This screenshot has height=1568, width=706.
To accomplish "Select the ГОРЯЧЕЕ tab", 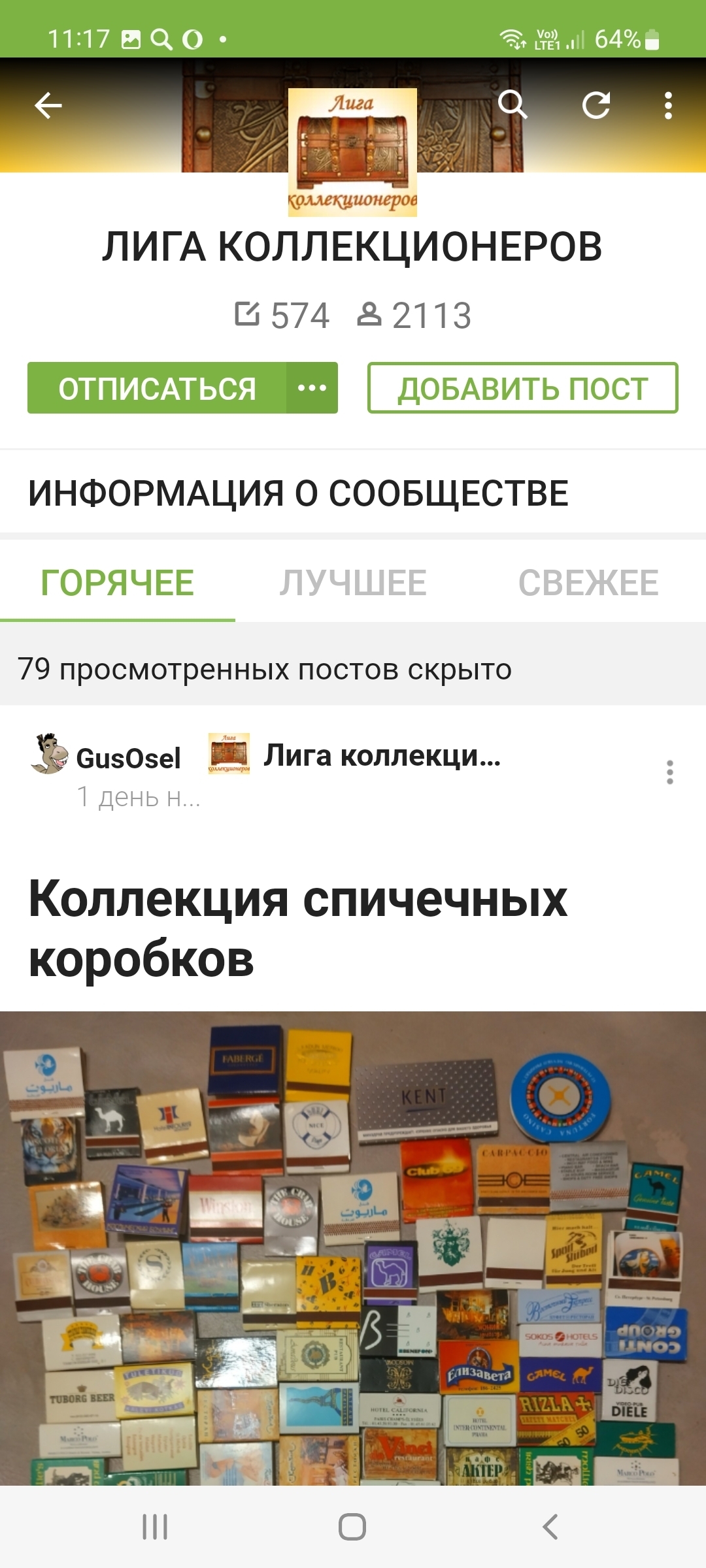I will [118, 583].
